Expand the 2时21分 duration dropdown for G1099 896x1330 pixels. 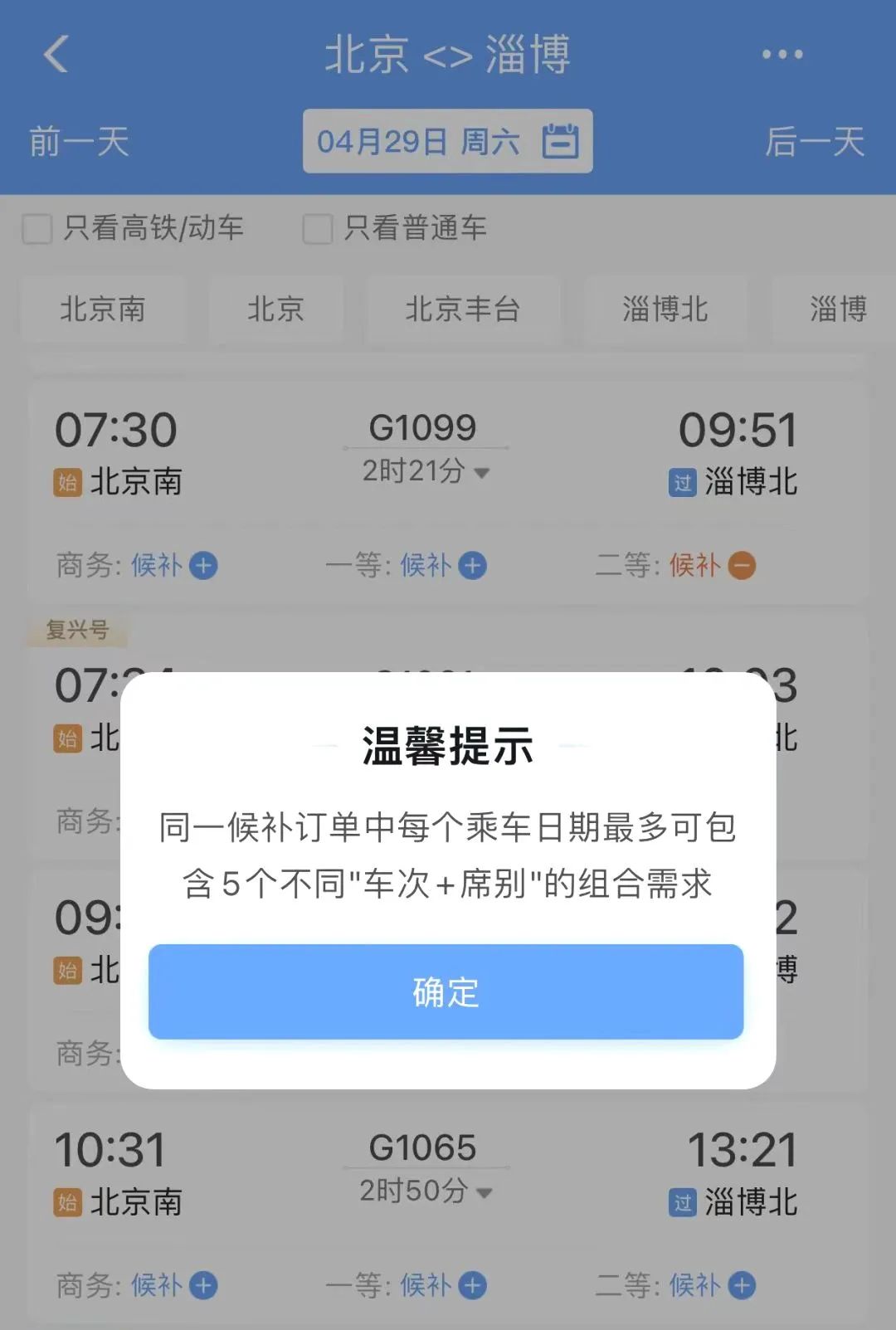[x=482, y=473]
